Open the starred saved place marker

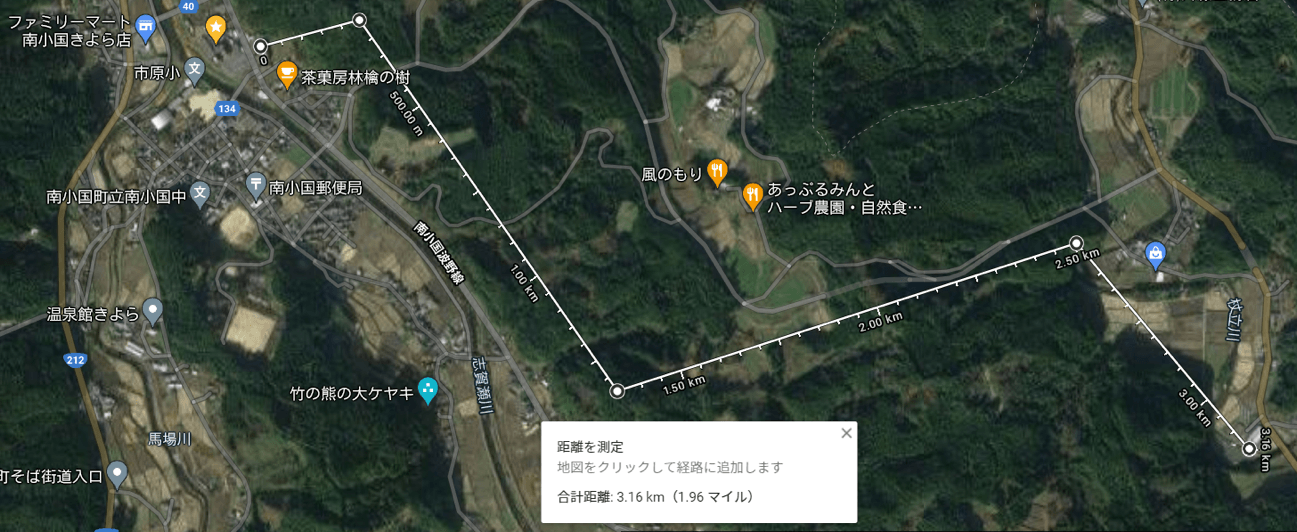pos(215,28)
